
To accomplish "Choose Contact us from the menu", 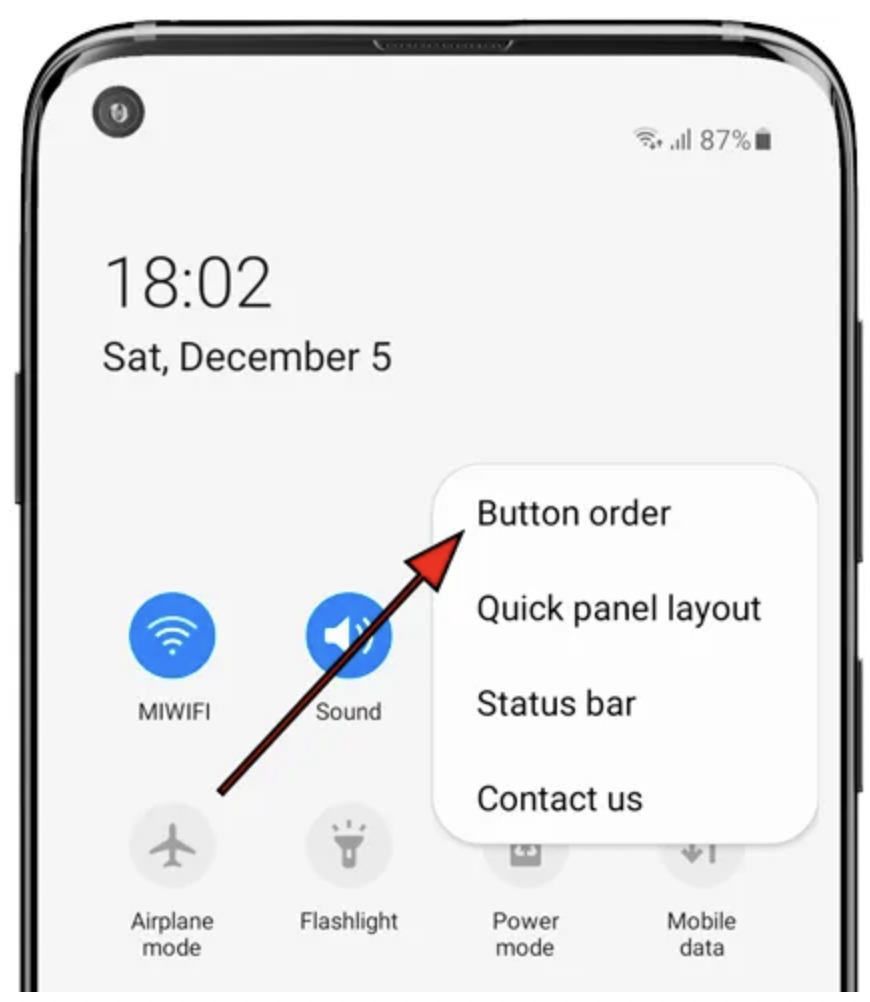I will click(559, 799).
